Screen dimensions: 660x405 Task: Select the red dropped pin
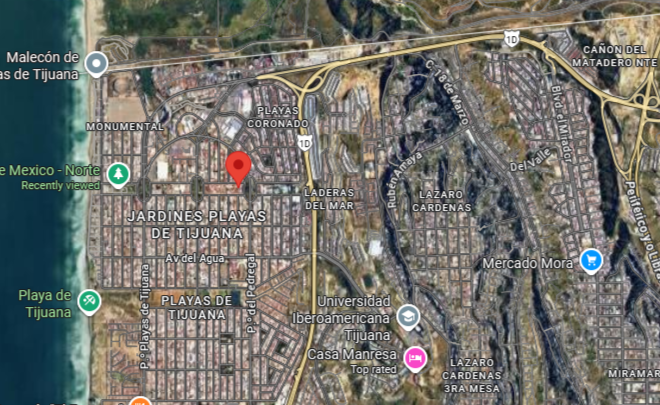(238, 167)
